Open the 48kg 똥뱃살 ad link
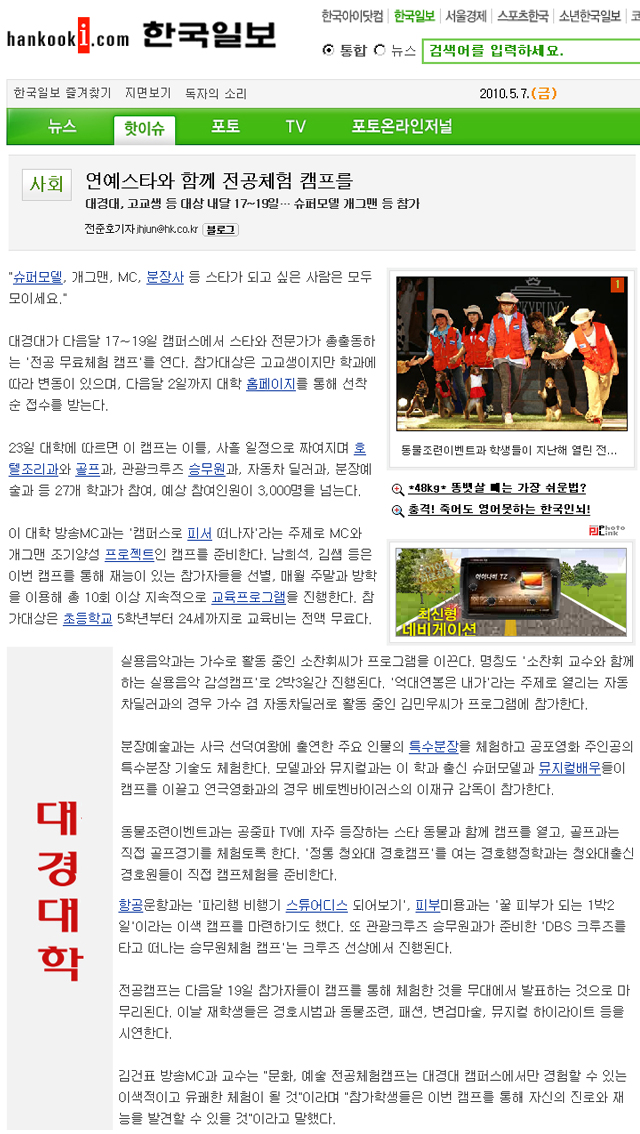The height and width of the screenshot is (1134, 640). pyautogui.click(x=497, y=488)
